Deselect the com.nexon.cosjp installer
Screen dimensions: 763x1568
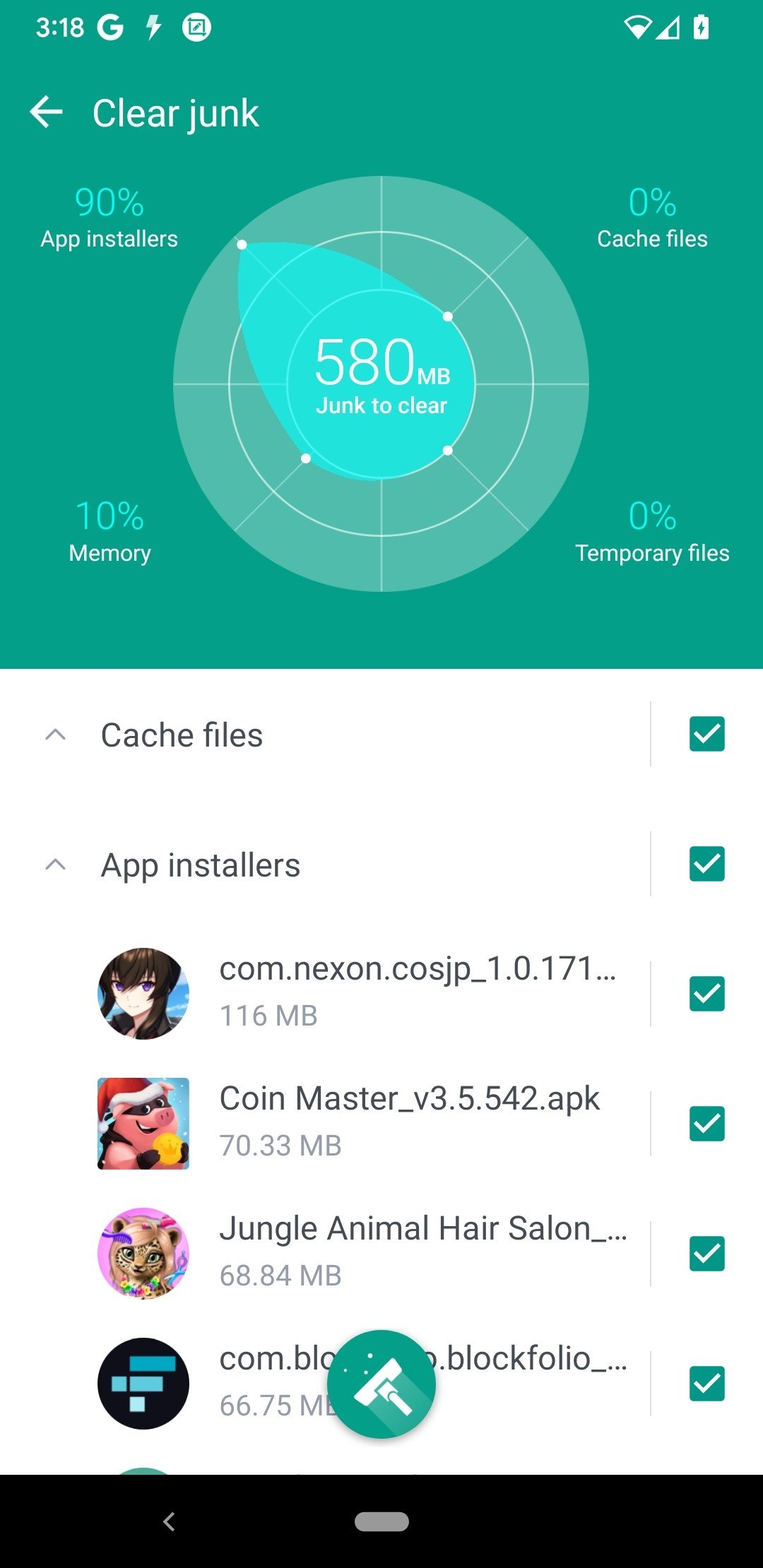coord(706,994)
